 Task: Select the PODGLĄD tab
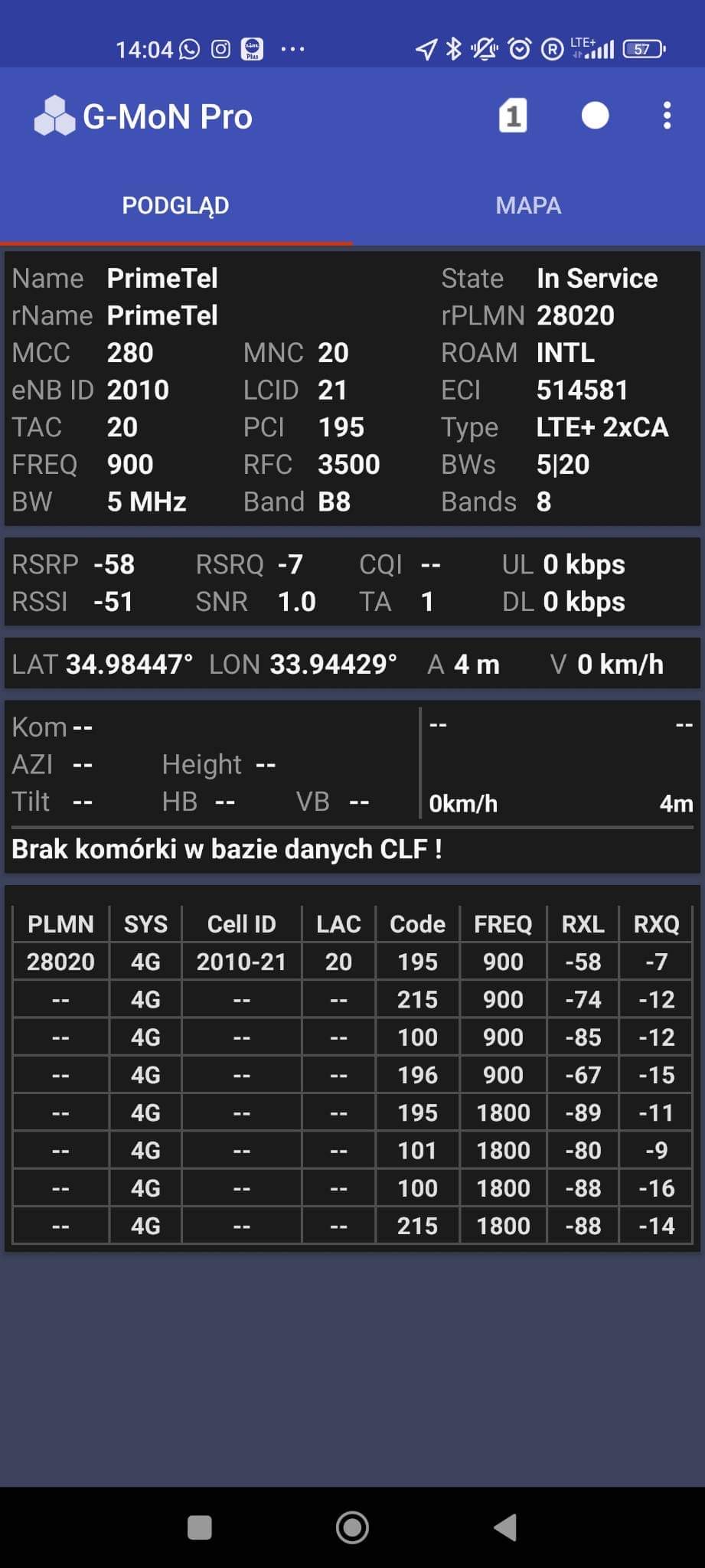tap(175, 205)
